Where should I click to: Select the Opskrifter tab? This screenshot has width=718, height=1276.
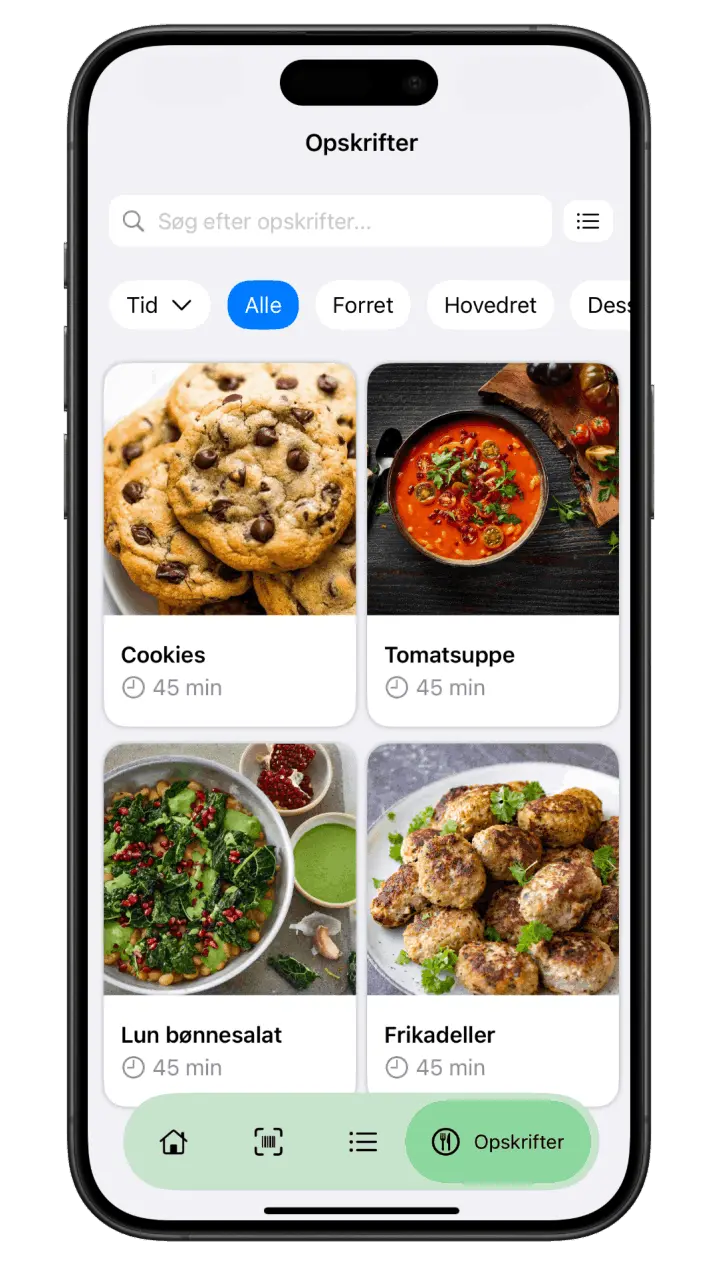(x=498, y=1142)
